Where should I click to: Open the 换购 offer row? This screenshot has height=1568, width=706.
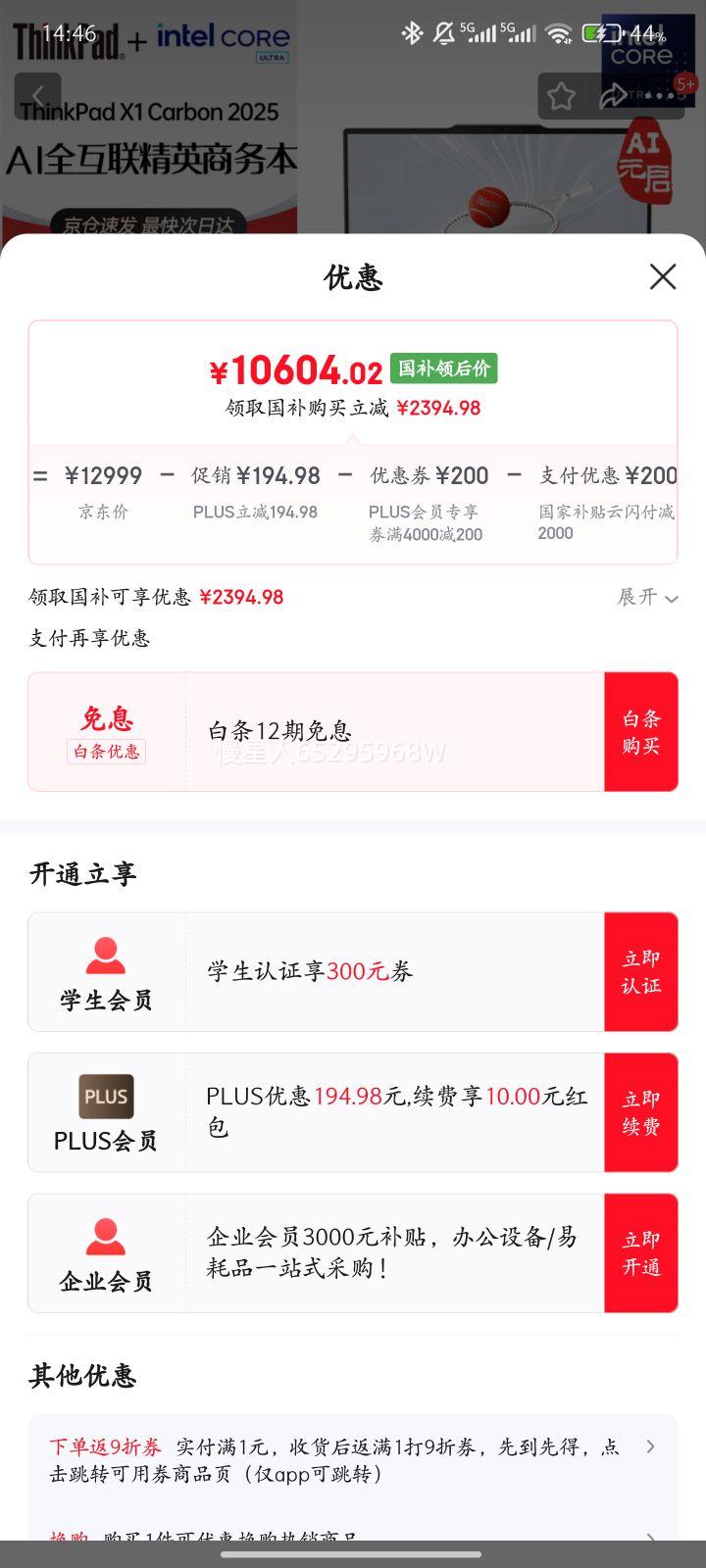tap(353, 1535)
